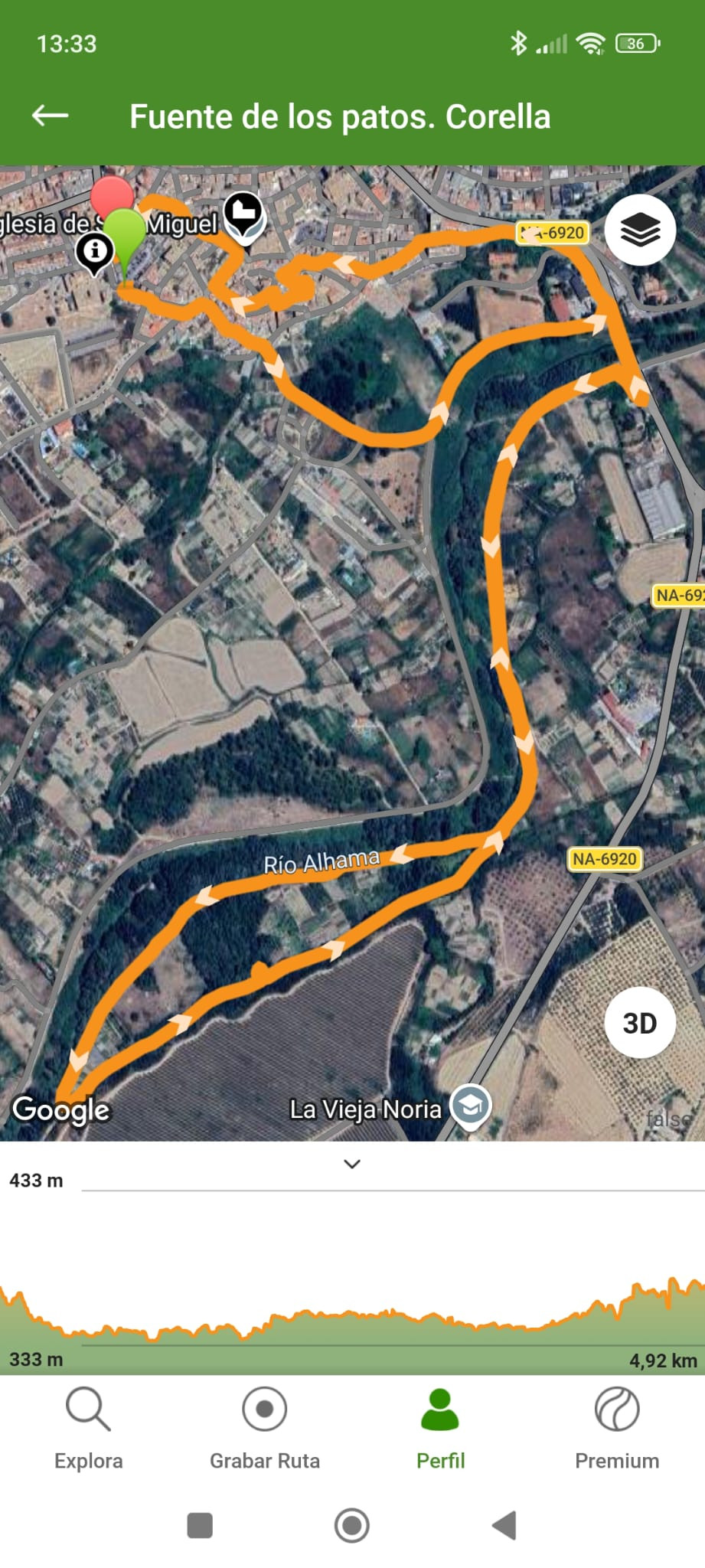Collapse the elevation profile panel
705x1568 pixels.
tap(352, 1165)
